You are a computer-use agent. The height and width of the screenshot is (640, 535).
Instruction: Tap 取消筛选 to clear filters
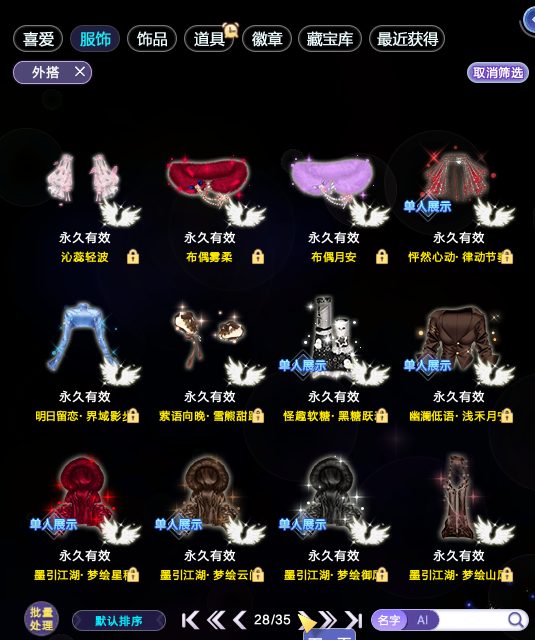click(x=497, y=73)
